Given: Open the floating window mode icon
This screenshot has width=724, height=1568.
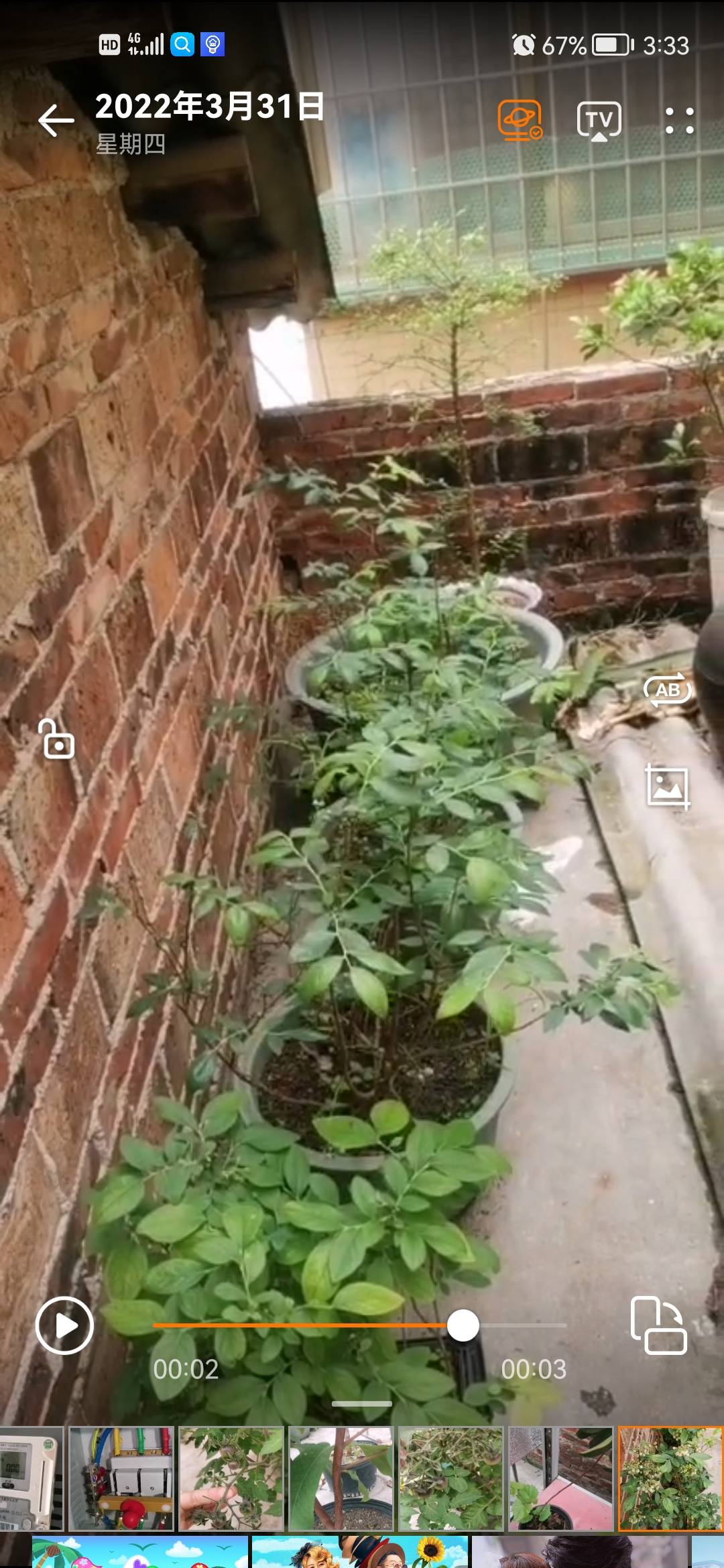Looking at the screenshot, I should [x=658, y=1325].
